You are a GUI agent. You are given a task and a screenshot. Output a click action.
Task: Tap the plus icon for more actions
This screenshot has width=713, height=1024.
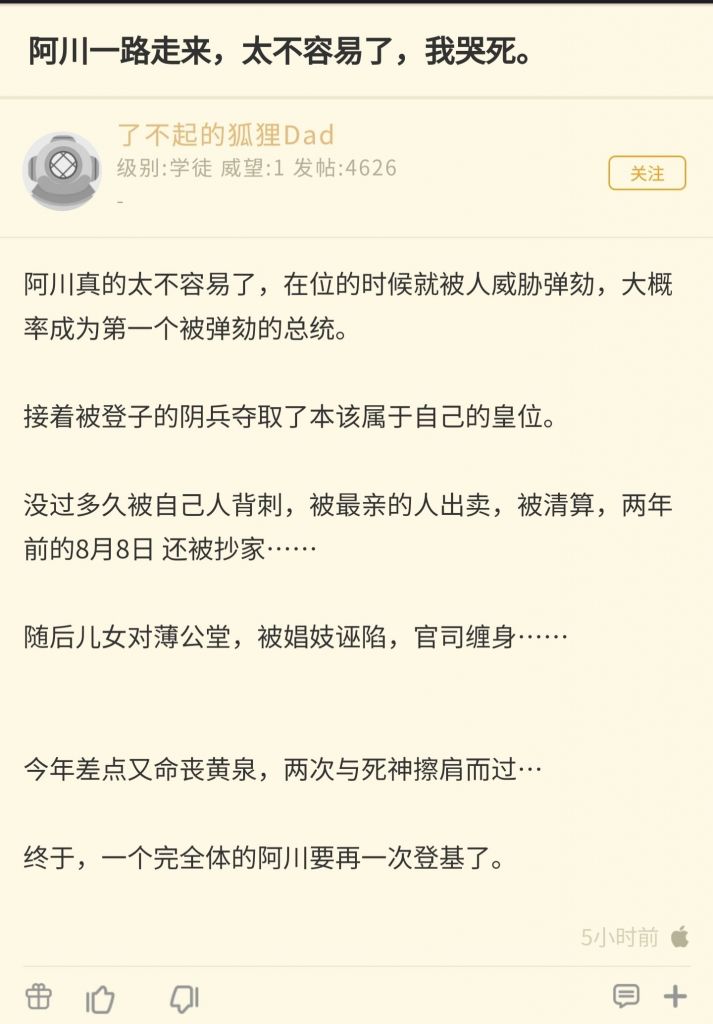pyautogui.click(x=676, y=996)
